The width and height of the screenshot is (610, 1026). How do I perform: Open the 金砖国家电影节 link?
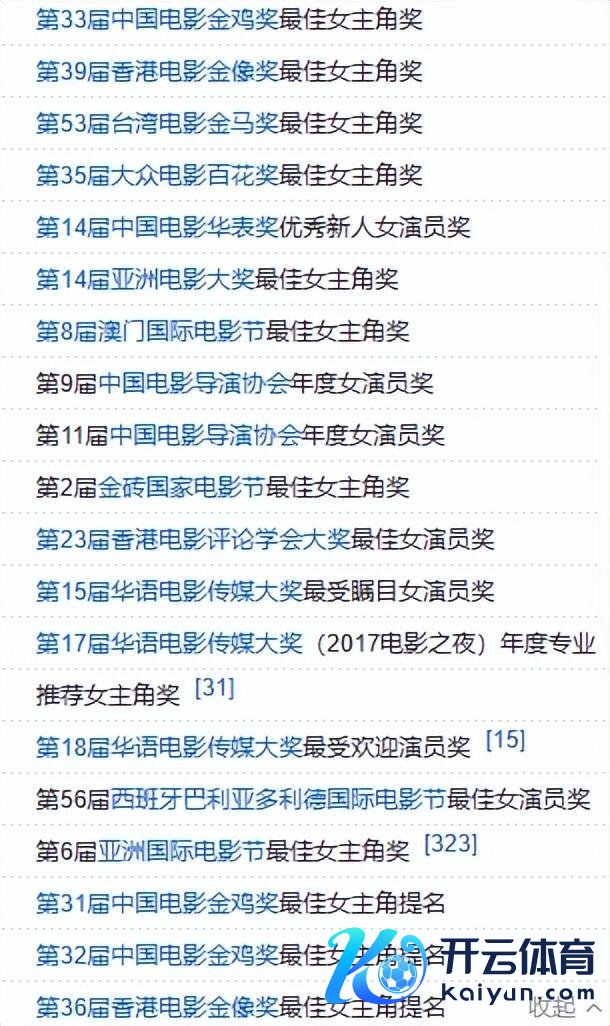pos(181,487)
